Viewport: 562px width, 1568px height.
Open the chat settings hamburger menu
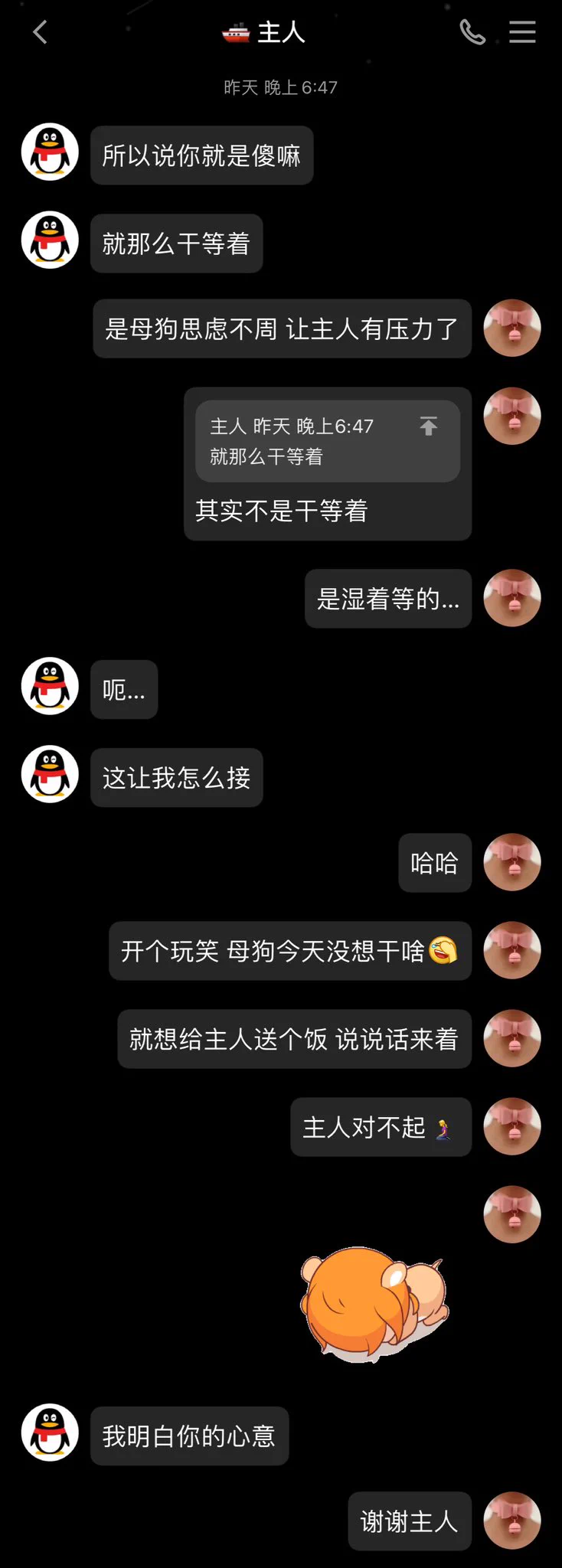522,32
